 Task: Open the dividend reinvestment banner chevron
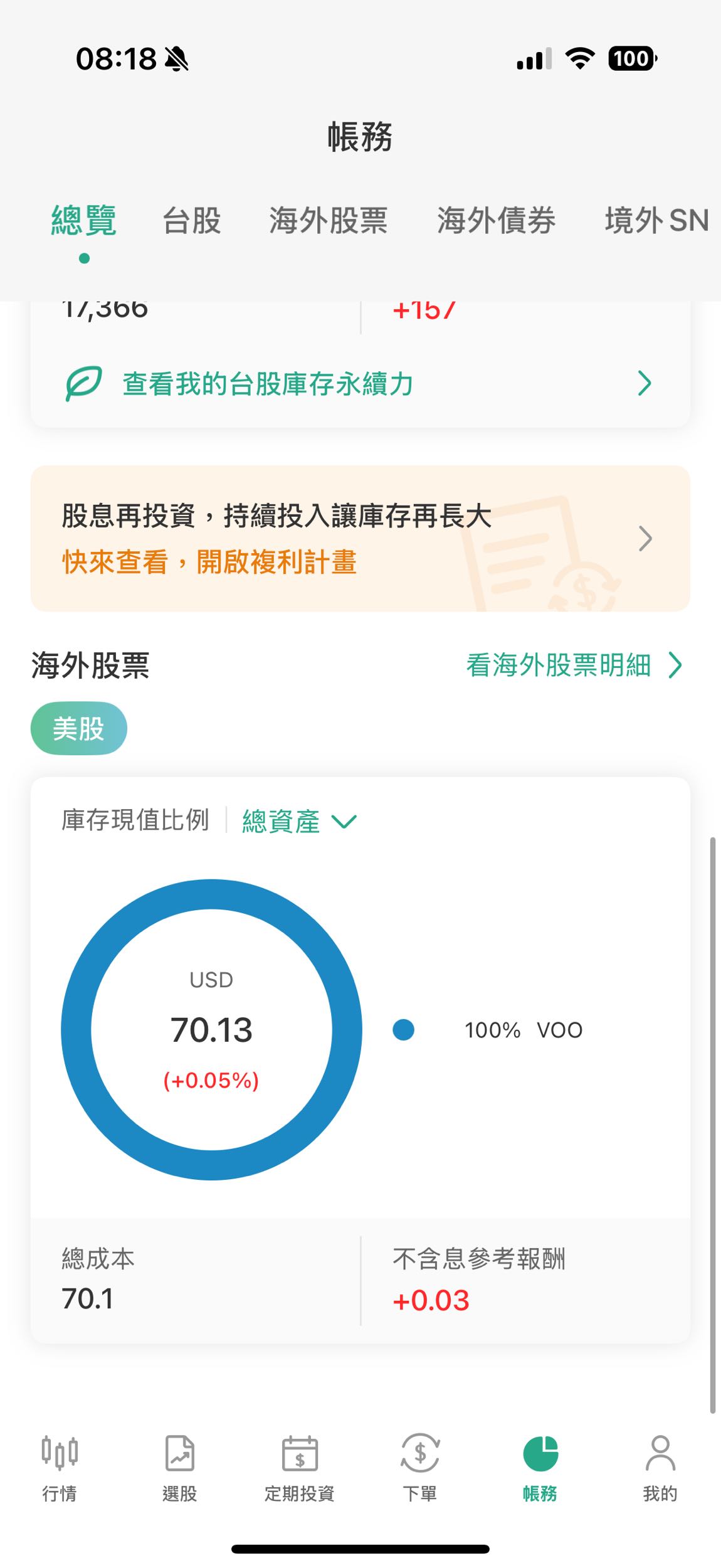(646, 538)
